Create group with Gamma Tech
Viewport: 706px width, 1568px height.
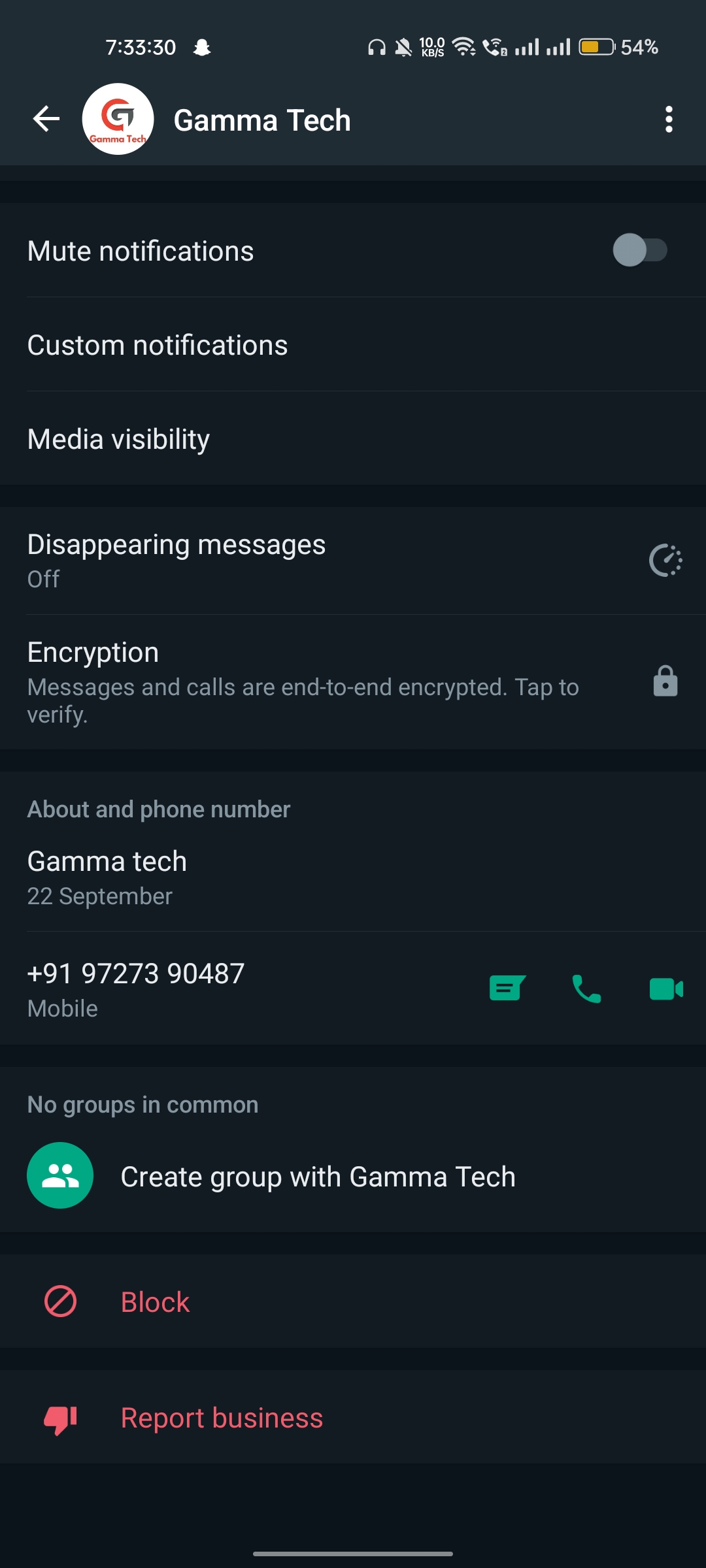[x=318, y=1176]
